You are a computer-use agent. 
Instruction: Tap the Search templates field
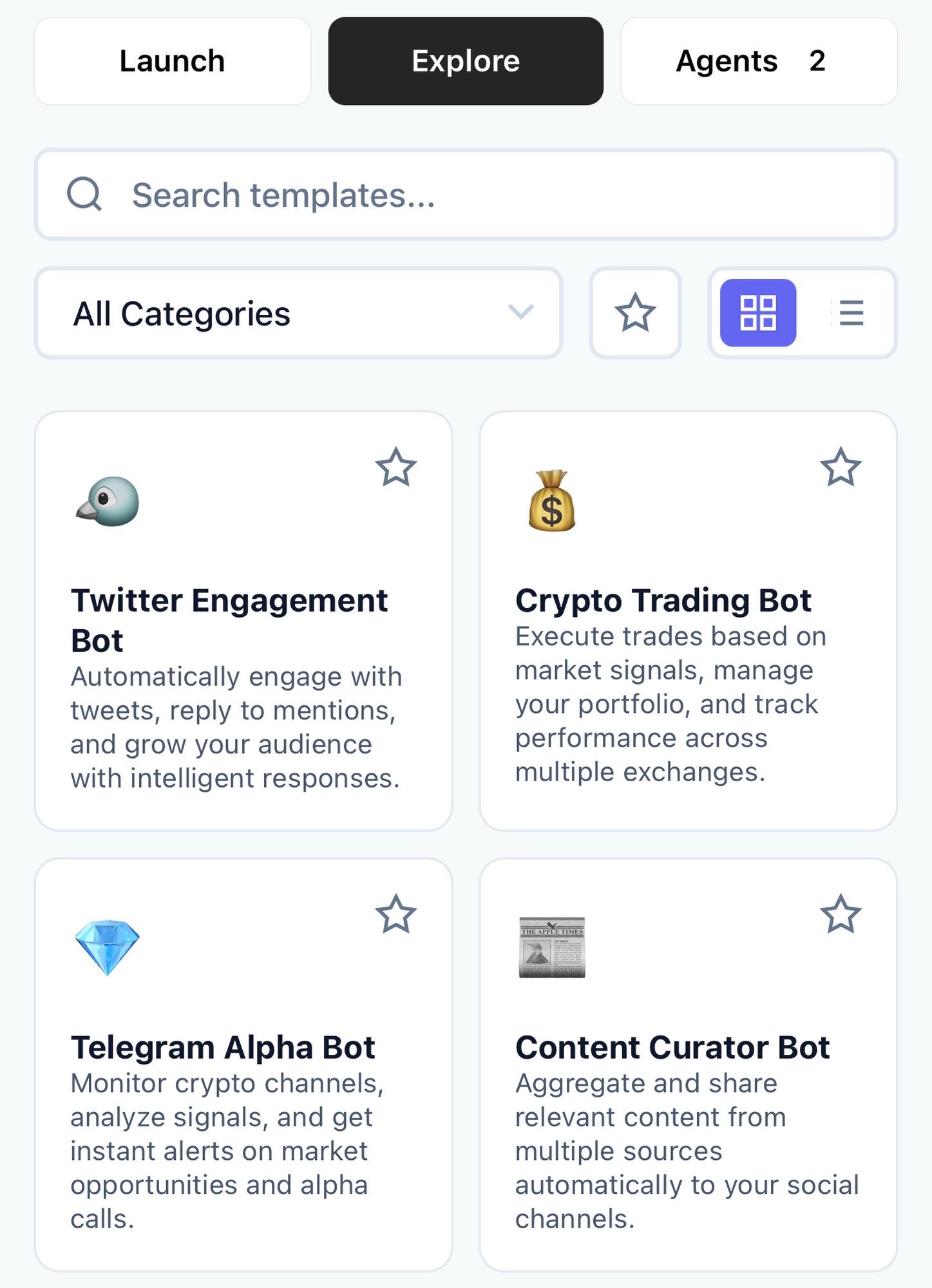(x=466, y=194)
